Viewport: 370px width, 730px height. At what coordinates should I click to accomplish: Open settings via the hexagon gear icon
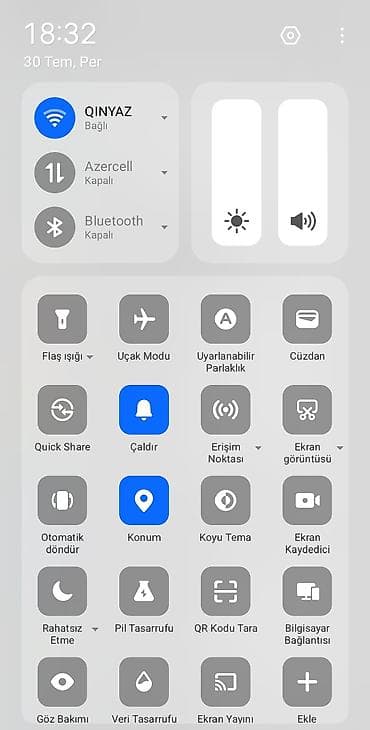pyautogui.click(x=290, y=35)
